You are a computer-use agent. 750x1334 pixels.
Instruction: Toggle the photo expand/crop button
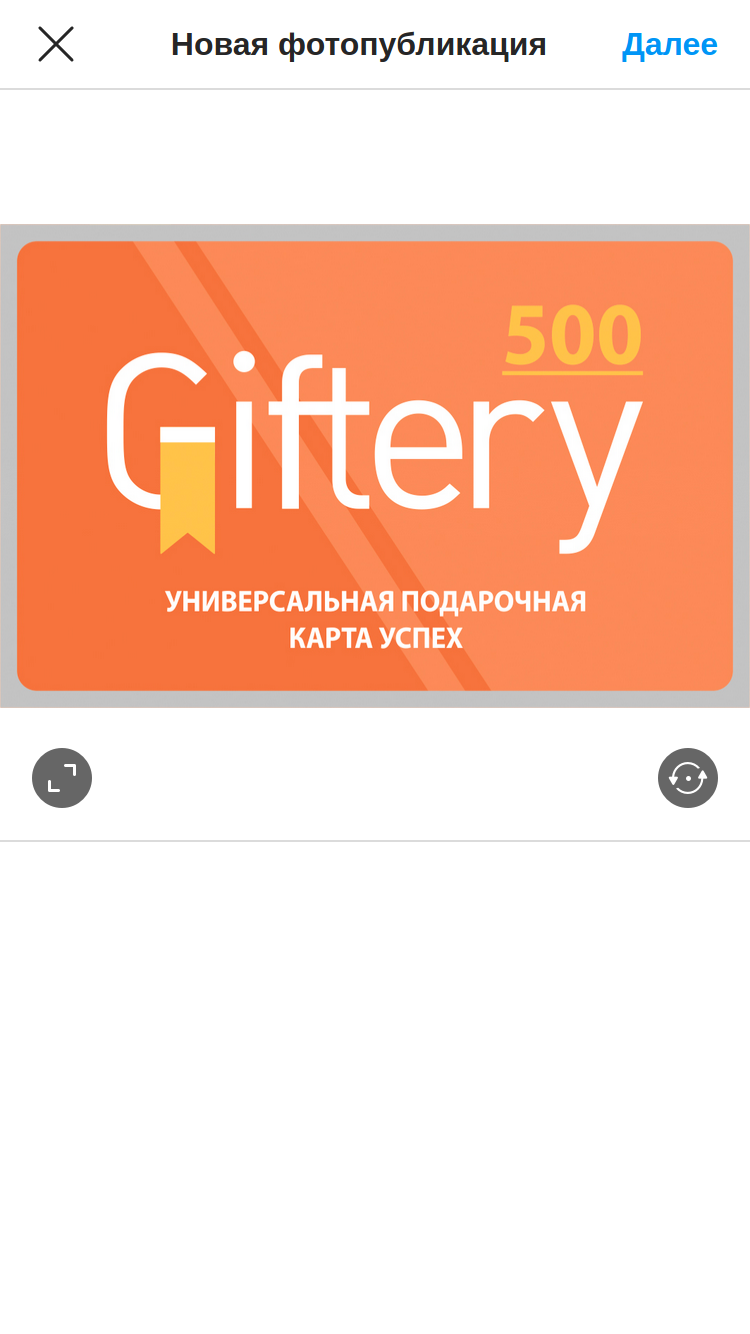point(62,778)
